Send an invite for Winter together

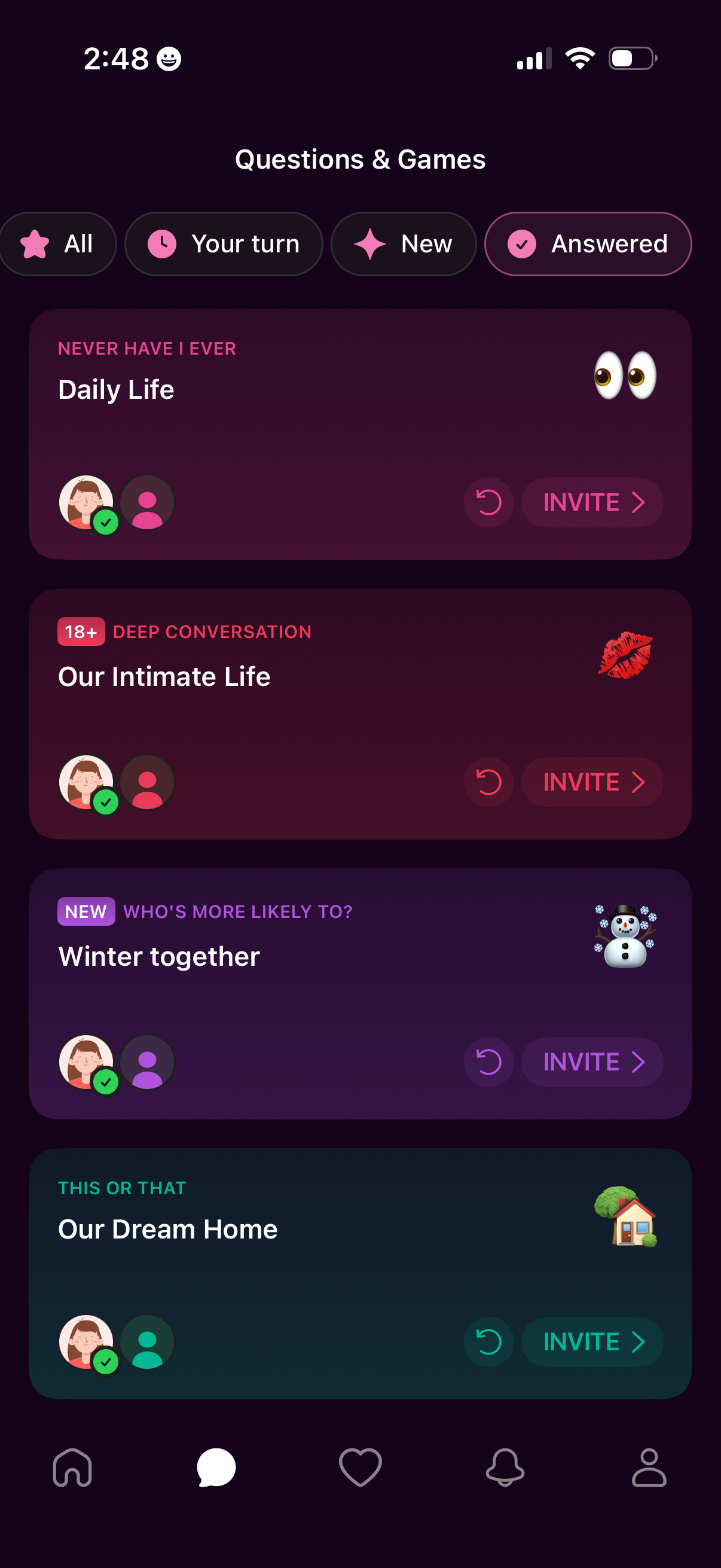point(592,1062)
